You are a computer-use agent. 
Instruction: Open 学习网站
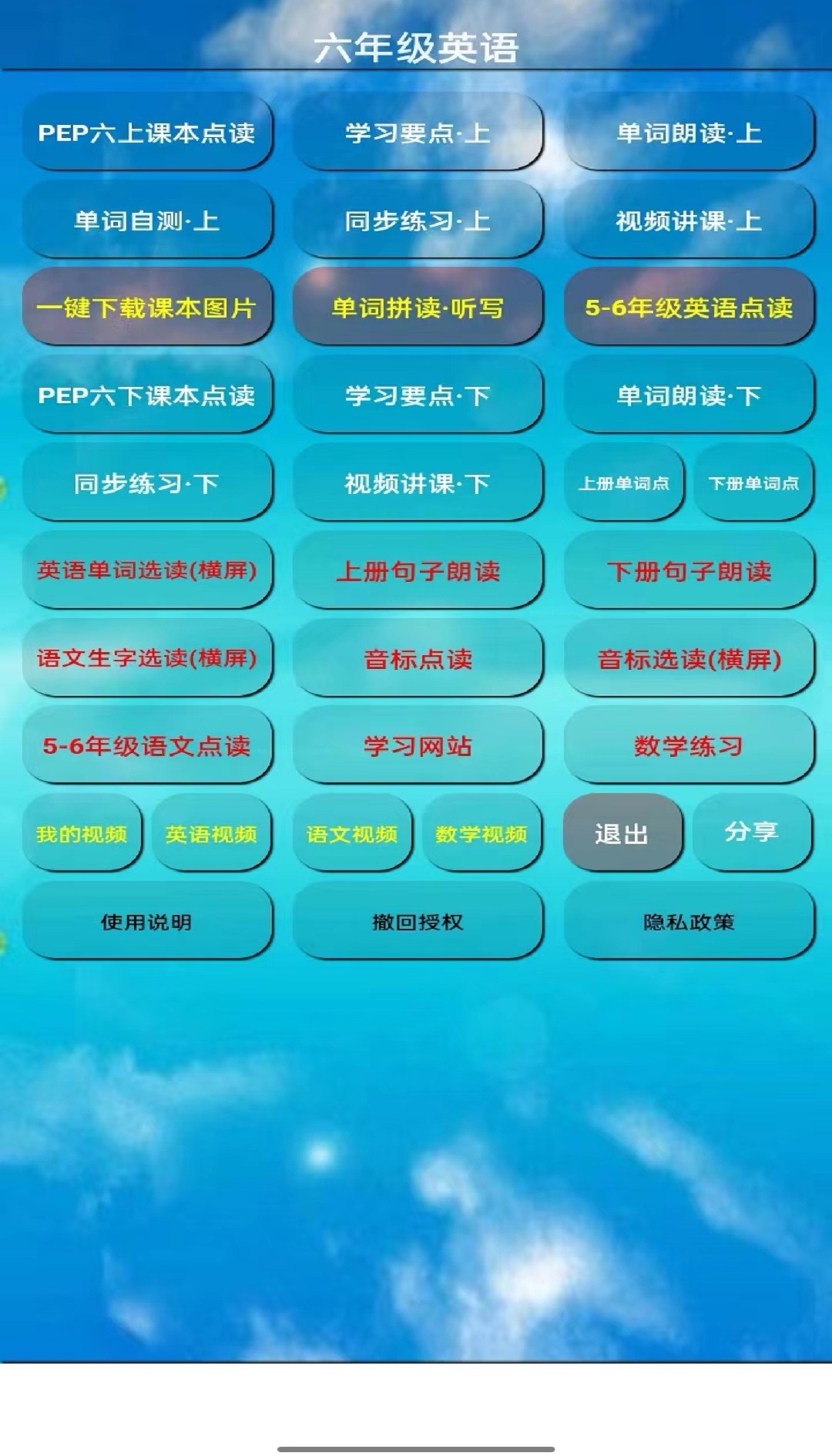[x=417, y=746]
